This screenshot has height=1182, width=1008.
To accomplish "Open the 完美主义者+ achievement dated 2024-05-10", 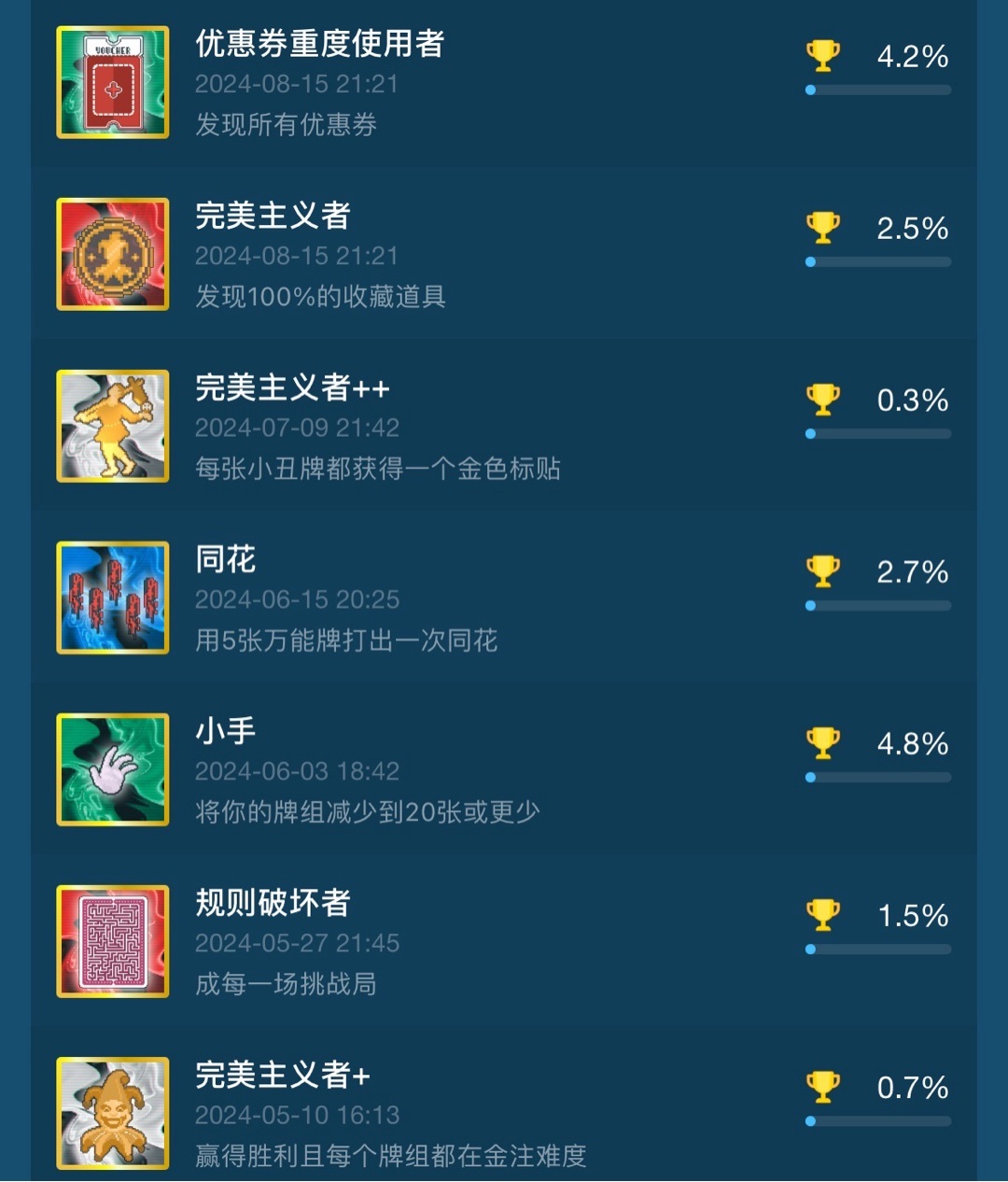I will (283, 1076).
